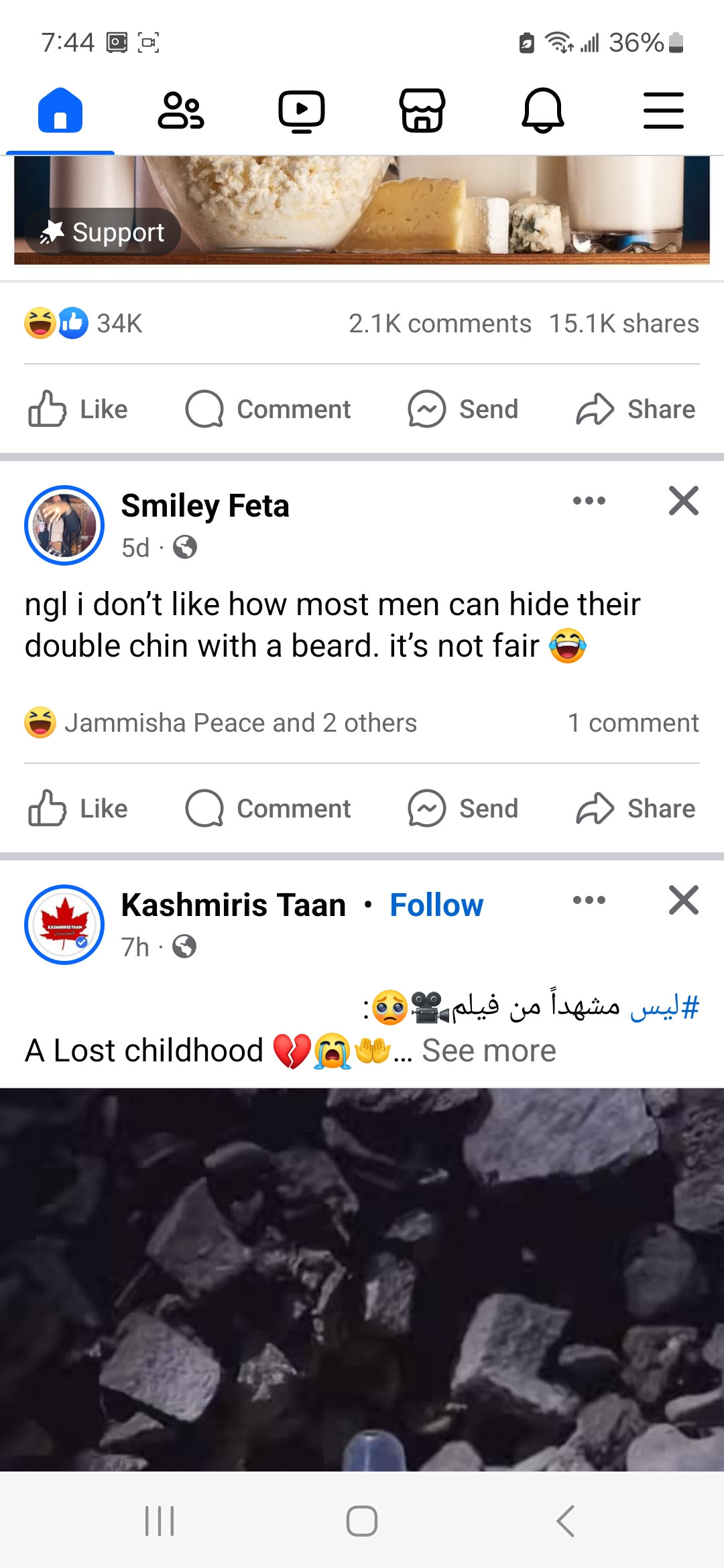Like Smiley Feta's beard post
The image size is (724, 1568).
[78, 808]
